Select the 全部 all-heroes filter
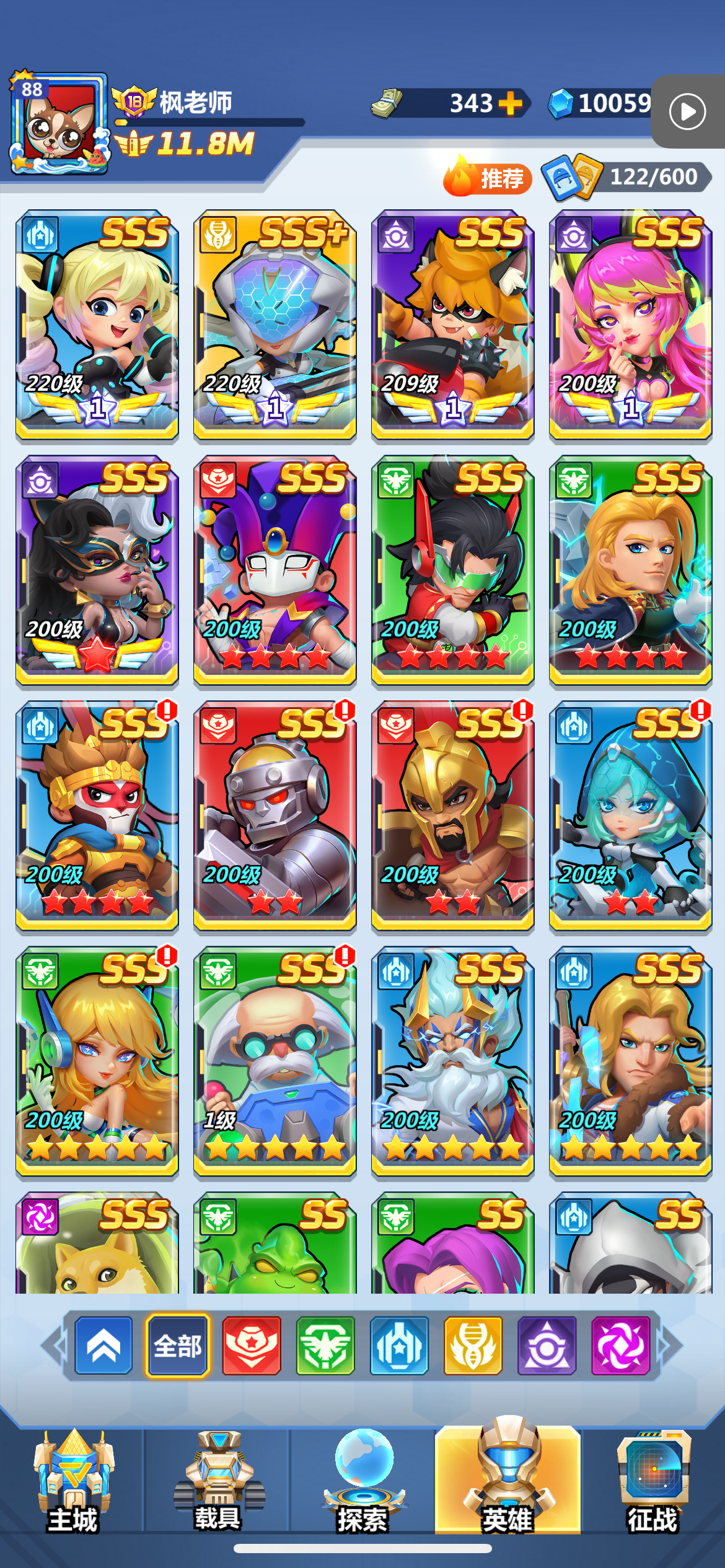Viewport: 725px width, 1568px height. tap(178, 1346)
